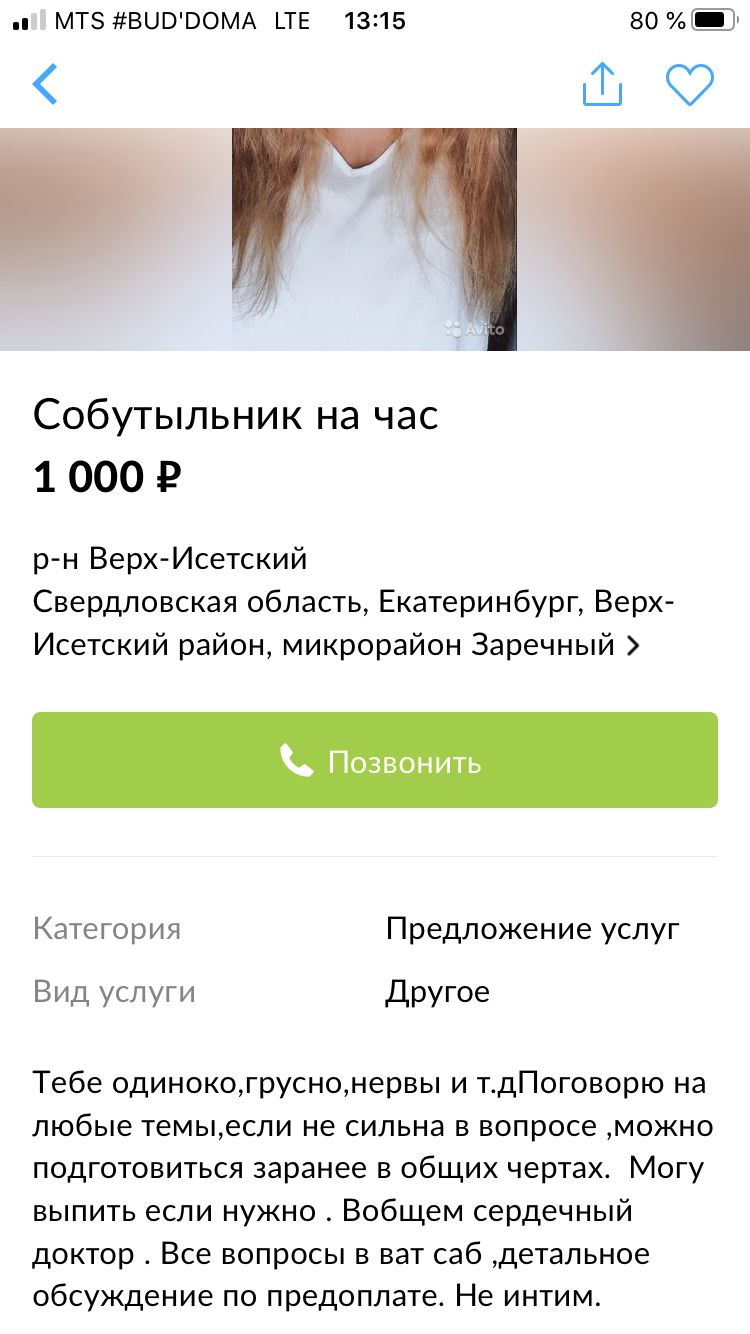Share this Avito listing
Viewport: 750px width, 1334px height.
[602, 85]
